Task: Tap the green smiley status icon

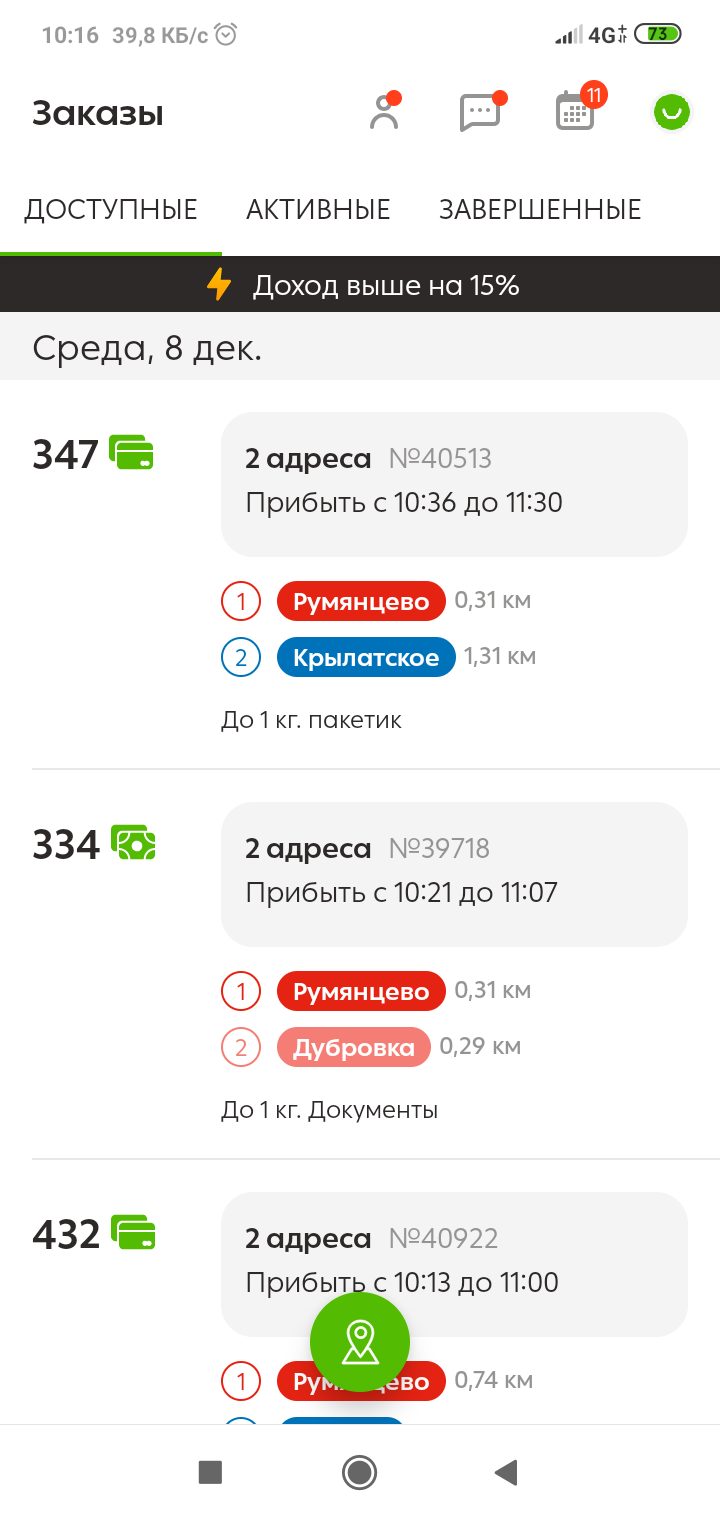Action: 672,113
